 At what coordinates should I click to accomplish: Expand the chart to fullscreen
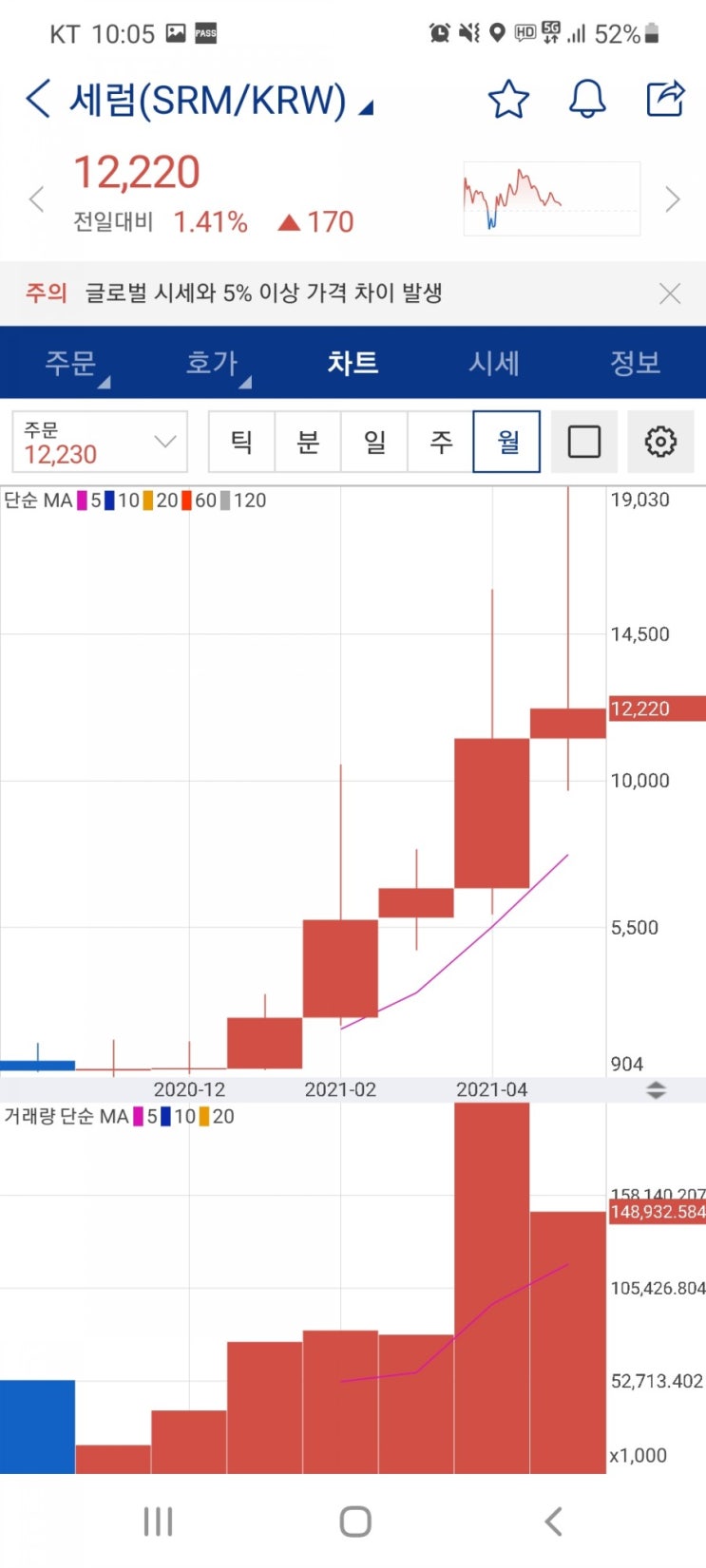coord(583,442)
